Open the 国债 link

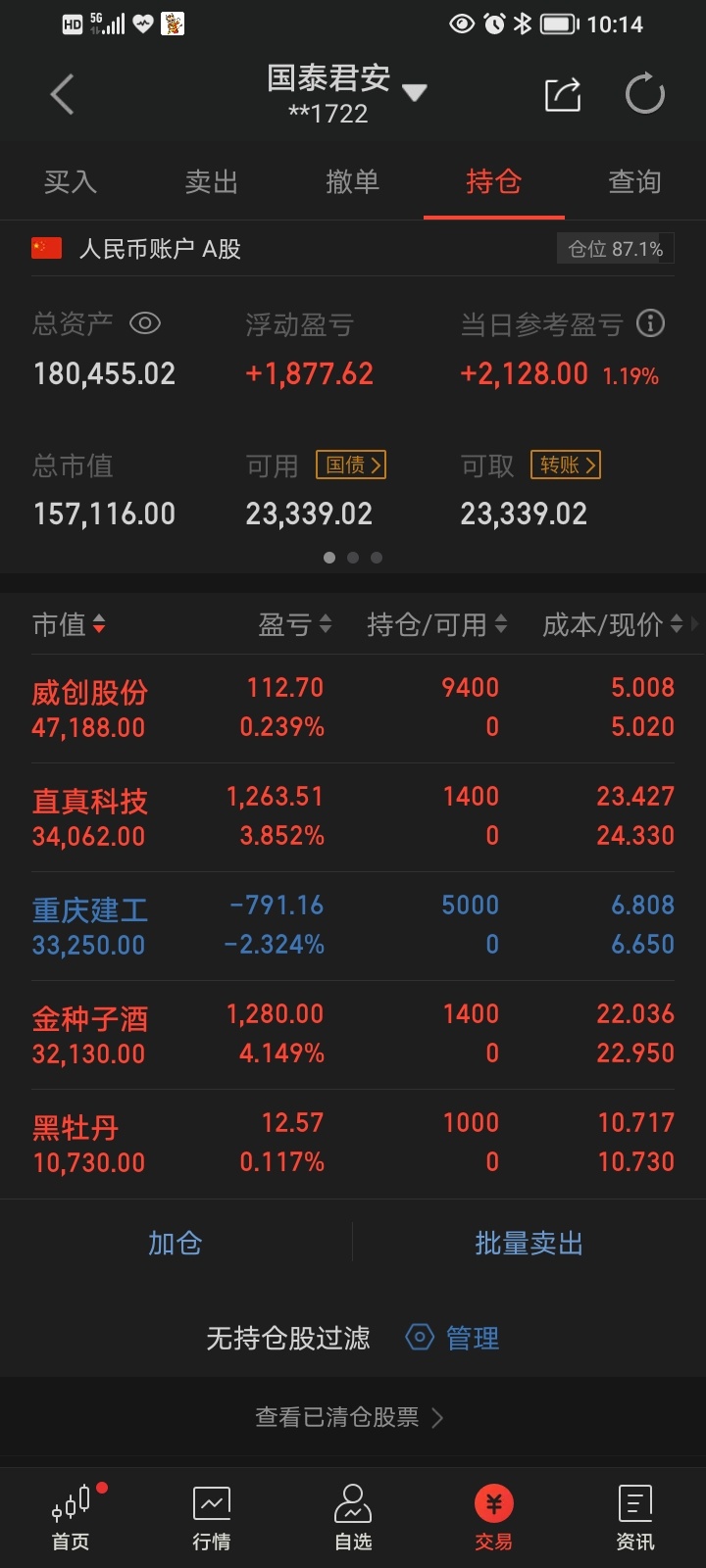[351, 465]
